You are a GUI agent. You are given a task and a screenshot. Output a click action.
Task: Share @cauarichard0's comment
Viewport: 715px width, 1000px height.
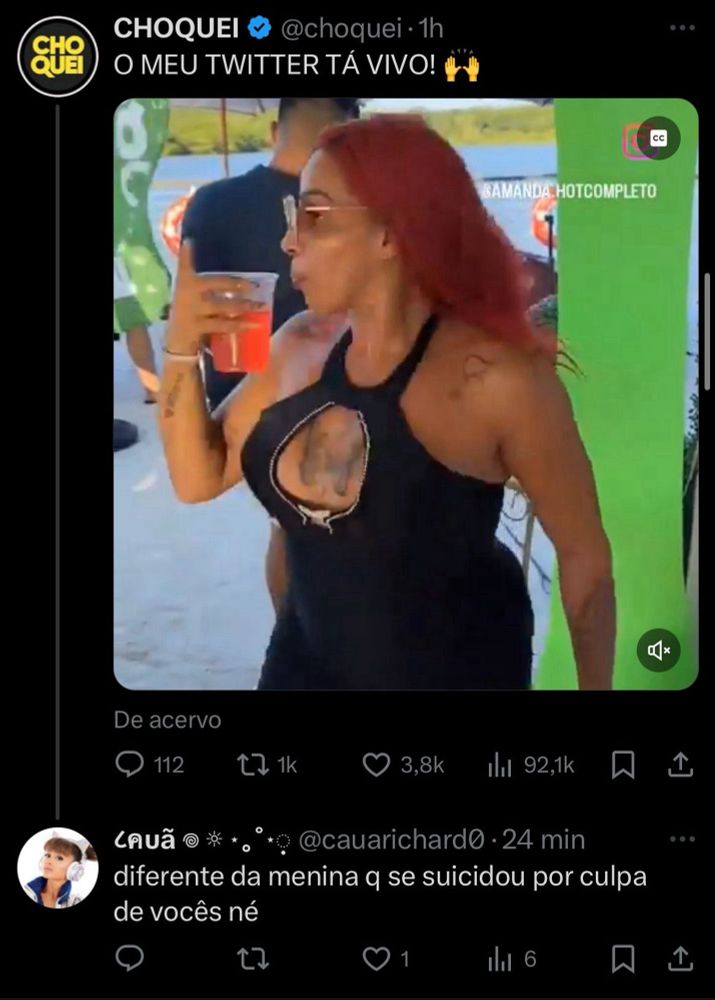tap(680, 959)
